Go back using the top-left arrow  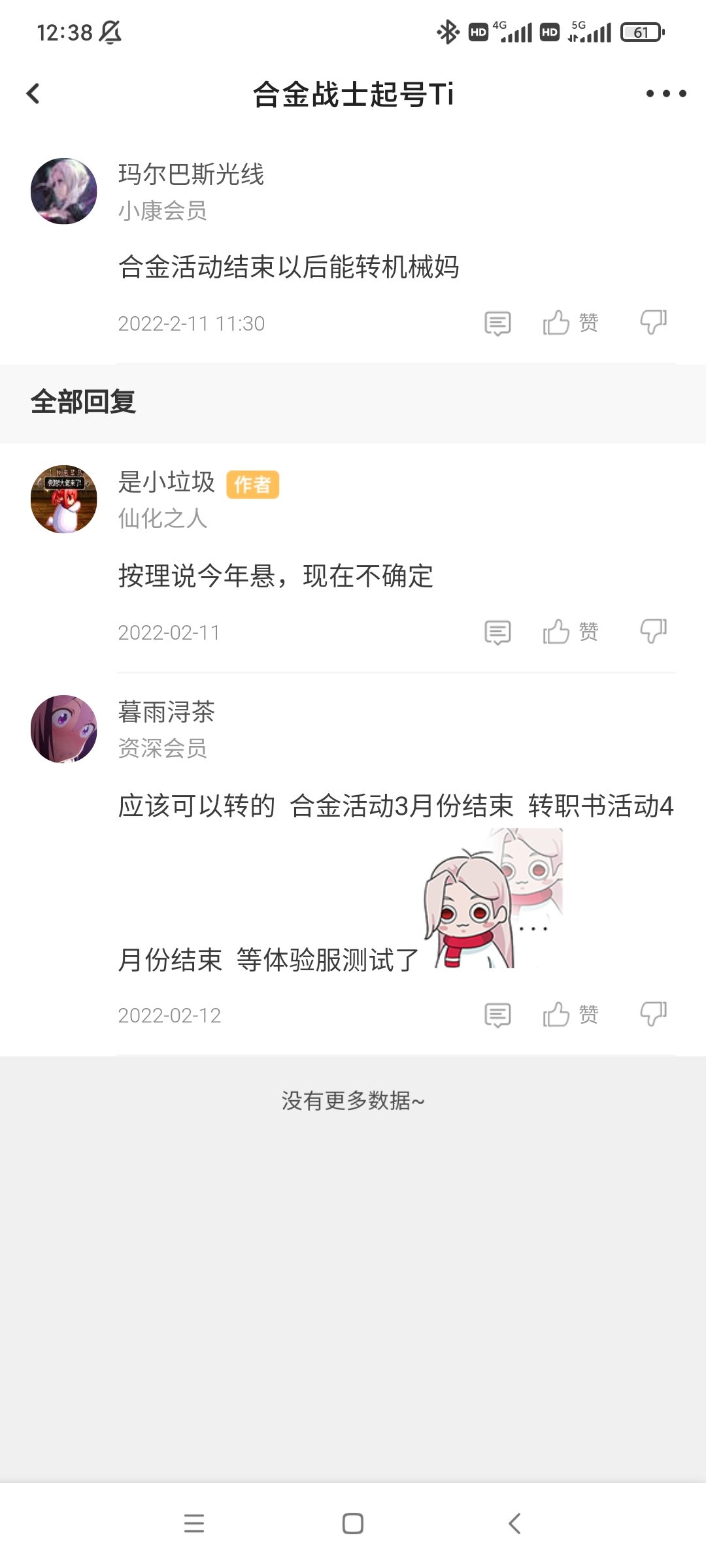33,93
